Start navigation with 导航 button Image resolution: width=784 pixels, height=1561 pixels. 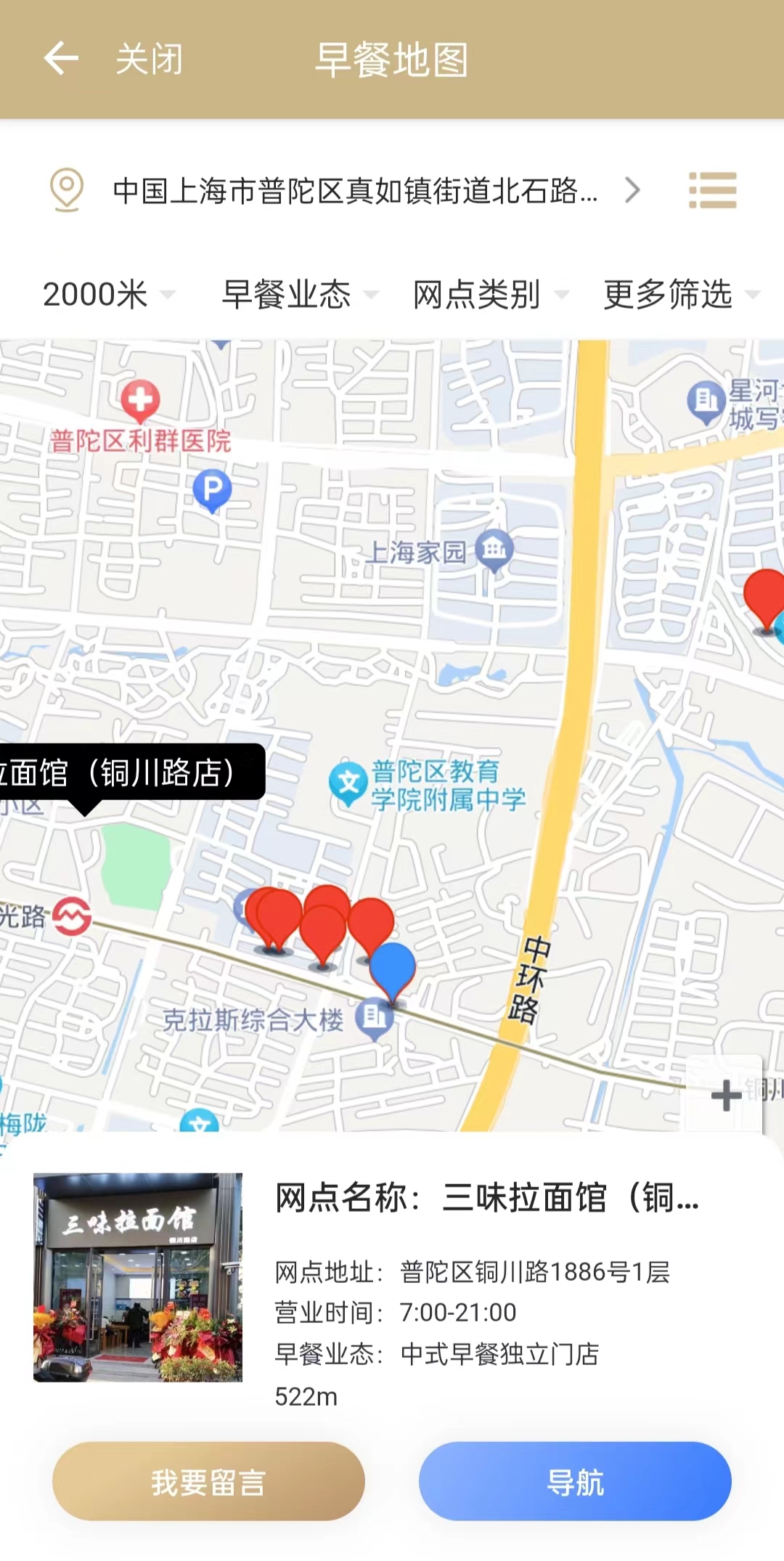pyautogui.click(x=575, y=1481)
